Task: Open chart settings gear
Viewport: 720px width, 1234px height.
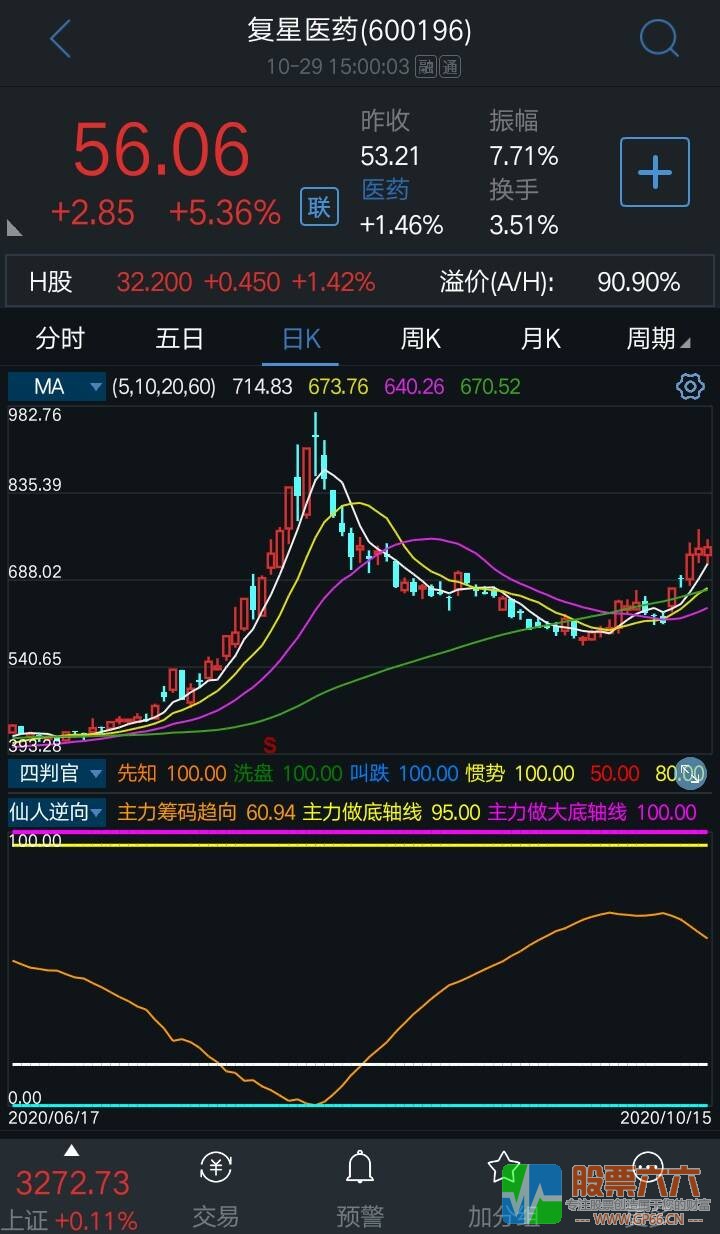Action: click(690, 387)
